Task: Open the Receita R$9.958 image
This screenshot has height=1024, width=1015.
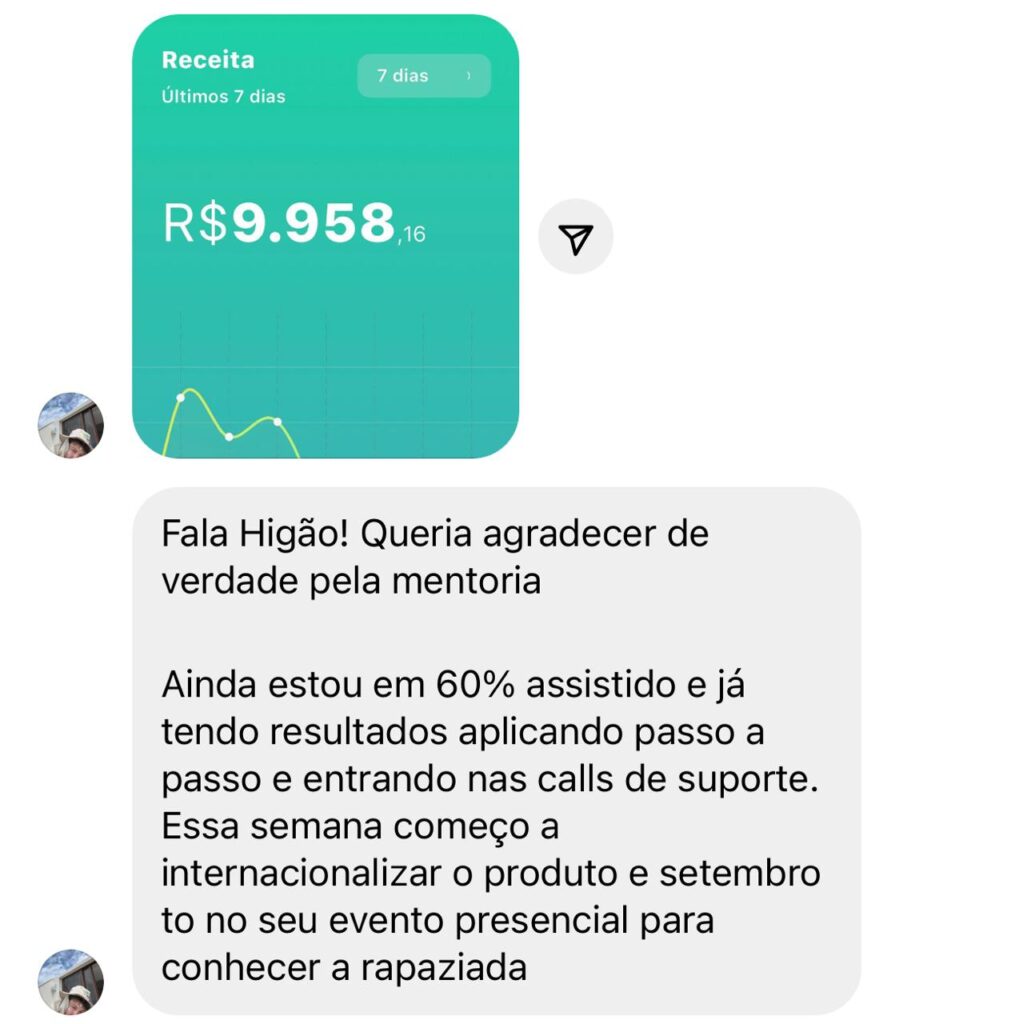Action: coord(325,237)
